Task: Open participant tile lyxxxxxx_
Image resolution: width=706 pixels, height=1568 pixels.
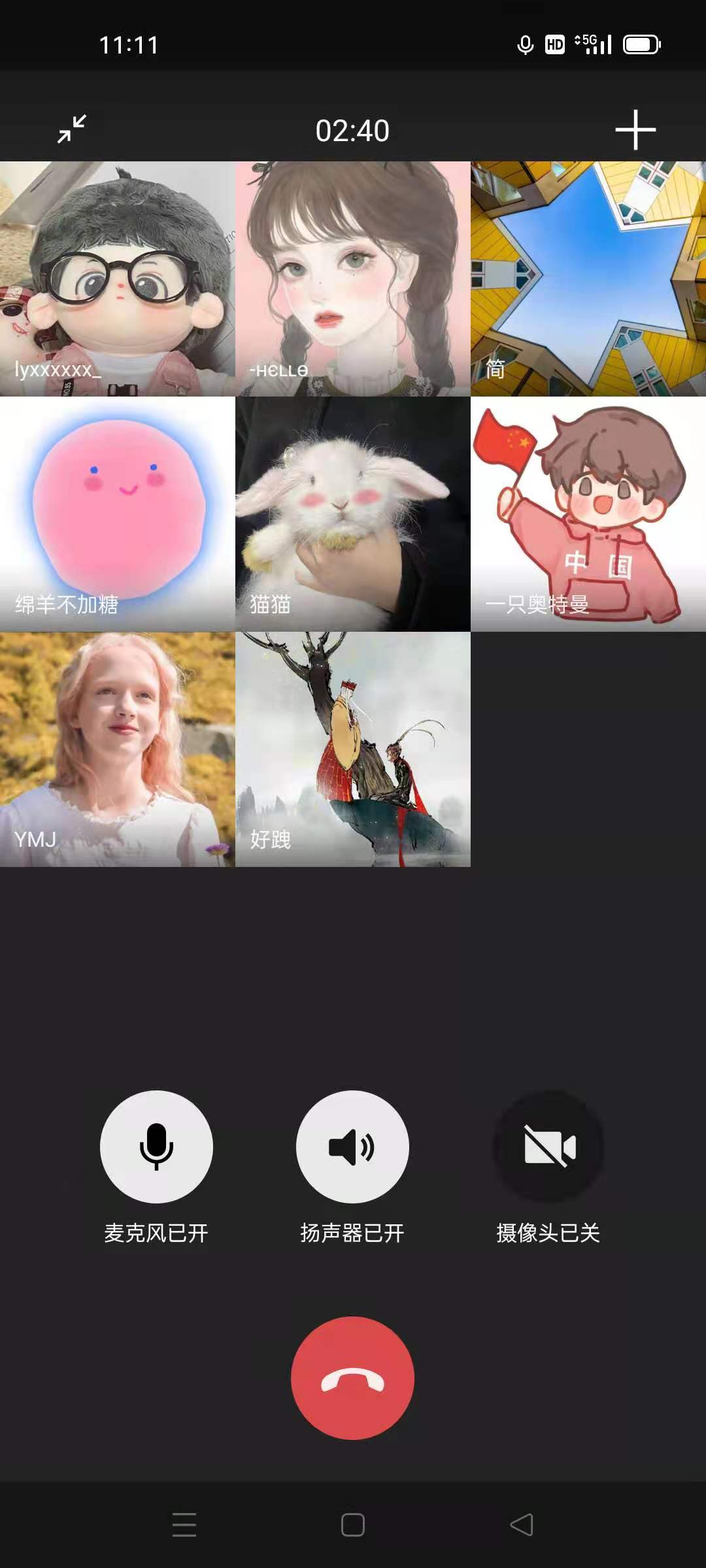Action: point(118,279)
